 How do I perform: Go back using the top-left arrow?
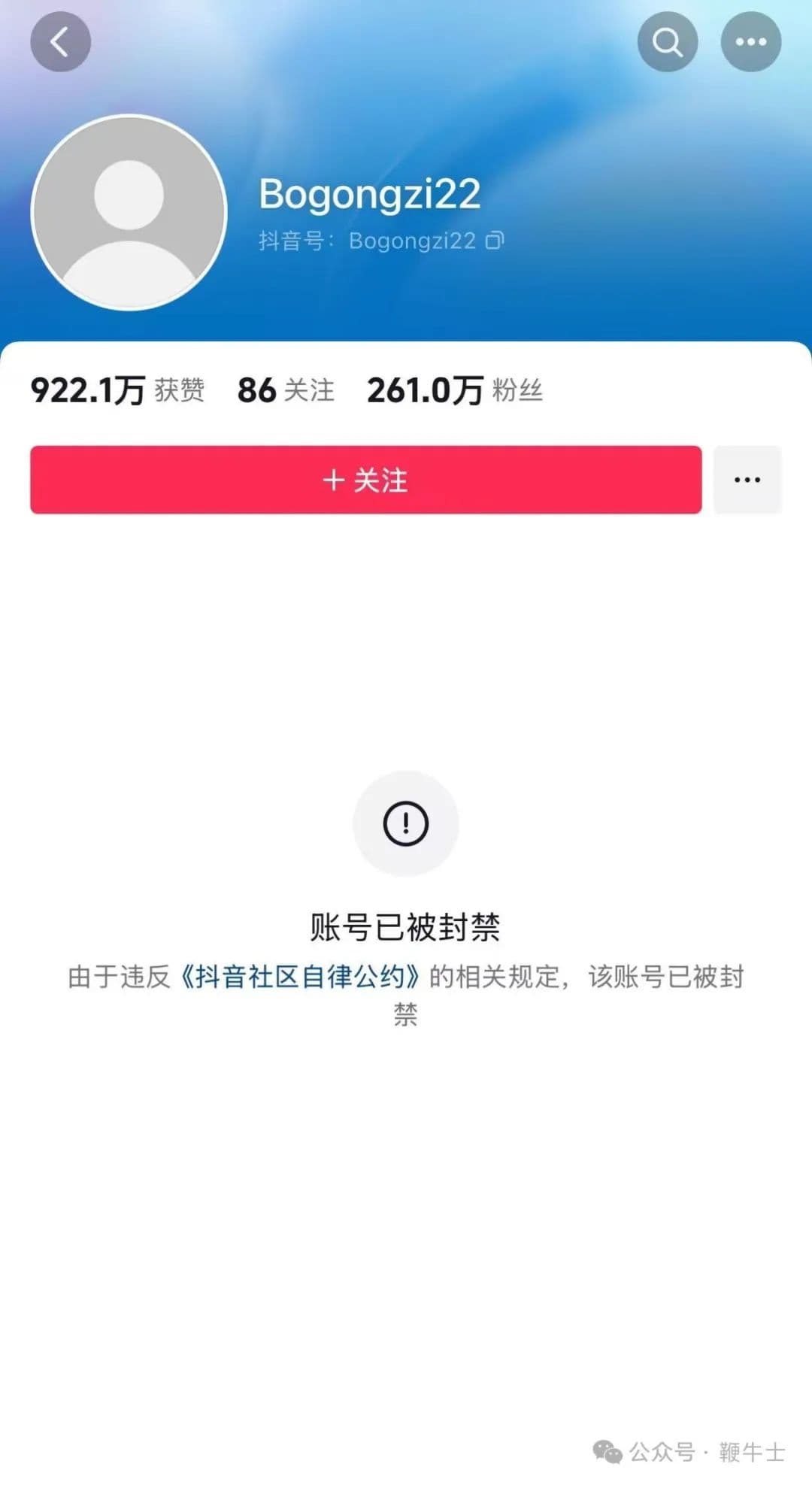(60, 42)
